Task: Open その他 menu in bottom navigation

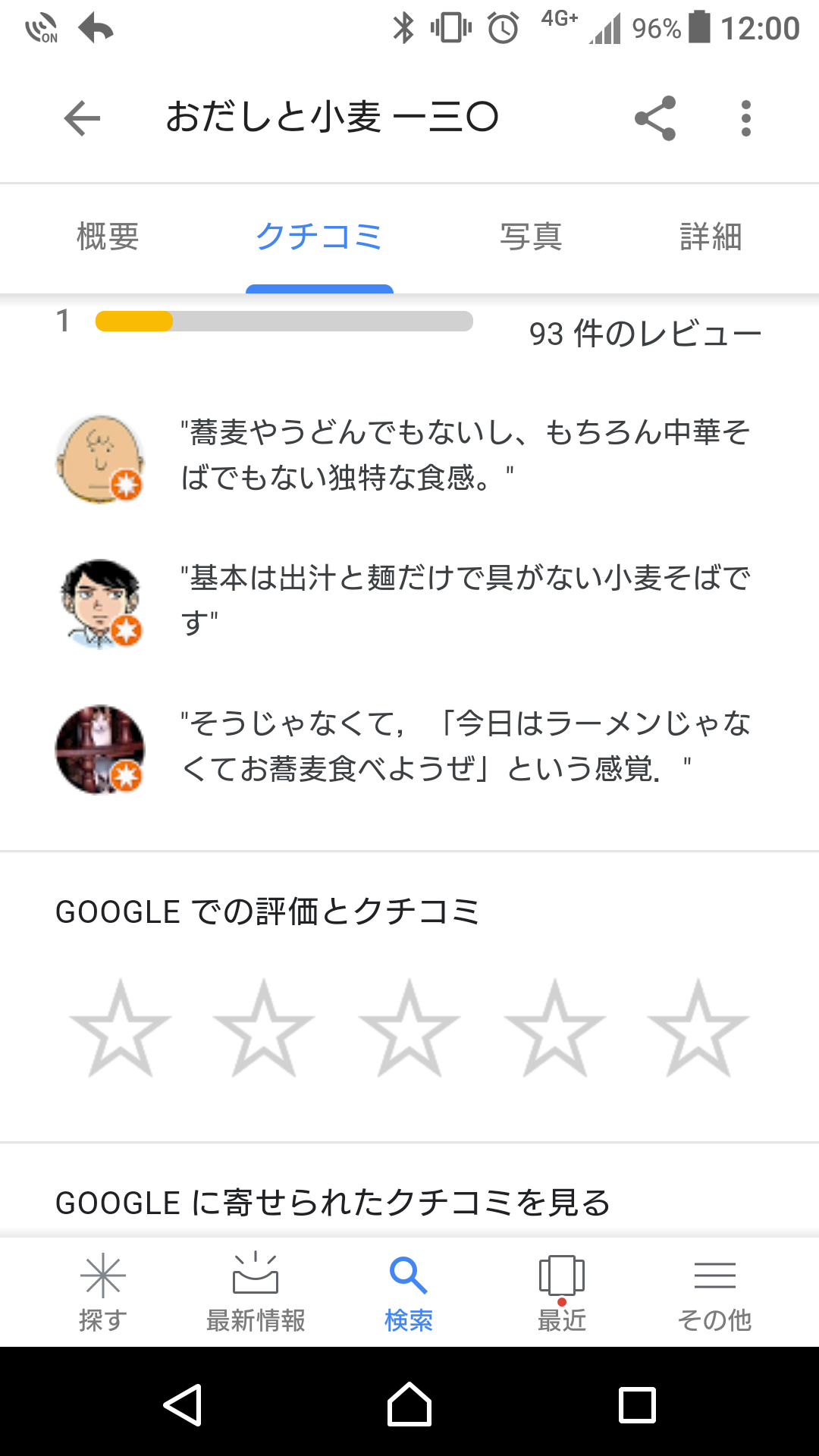Action: pyautogui.click(x=714, y=1292)
